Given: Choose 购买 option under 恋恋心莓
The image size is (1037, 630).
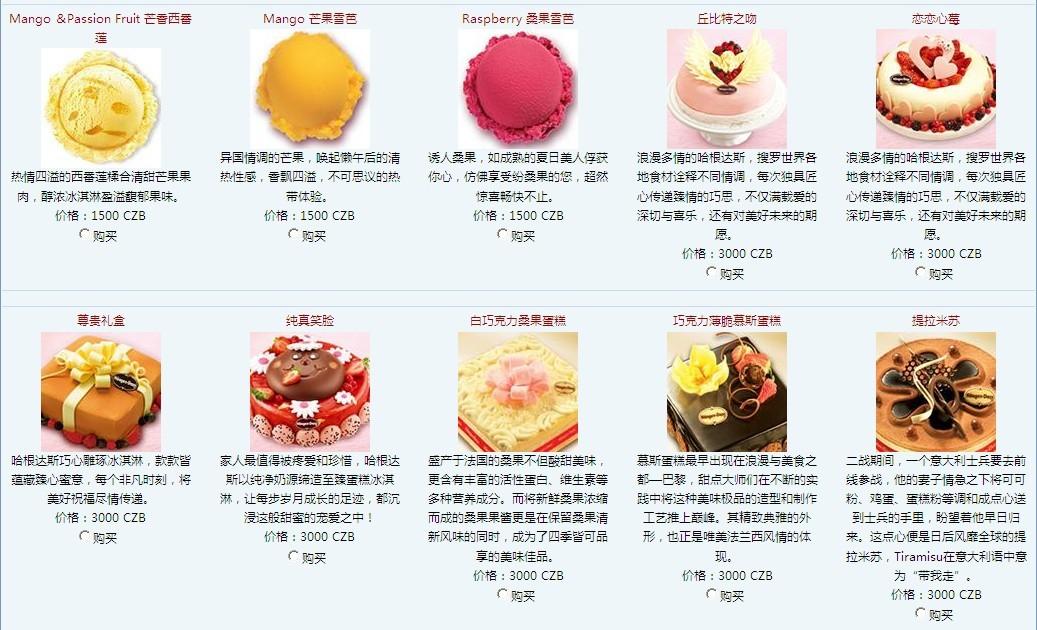Looking at the screenshot, I should (x=921, y=272).
